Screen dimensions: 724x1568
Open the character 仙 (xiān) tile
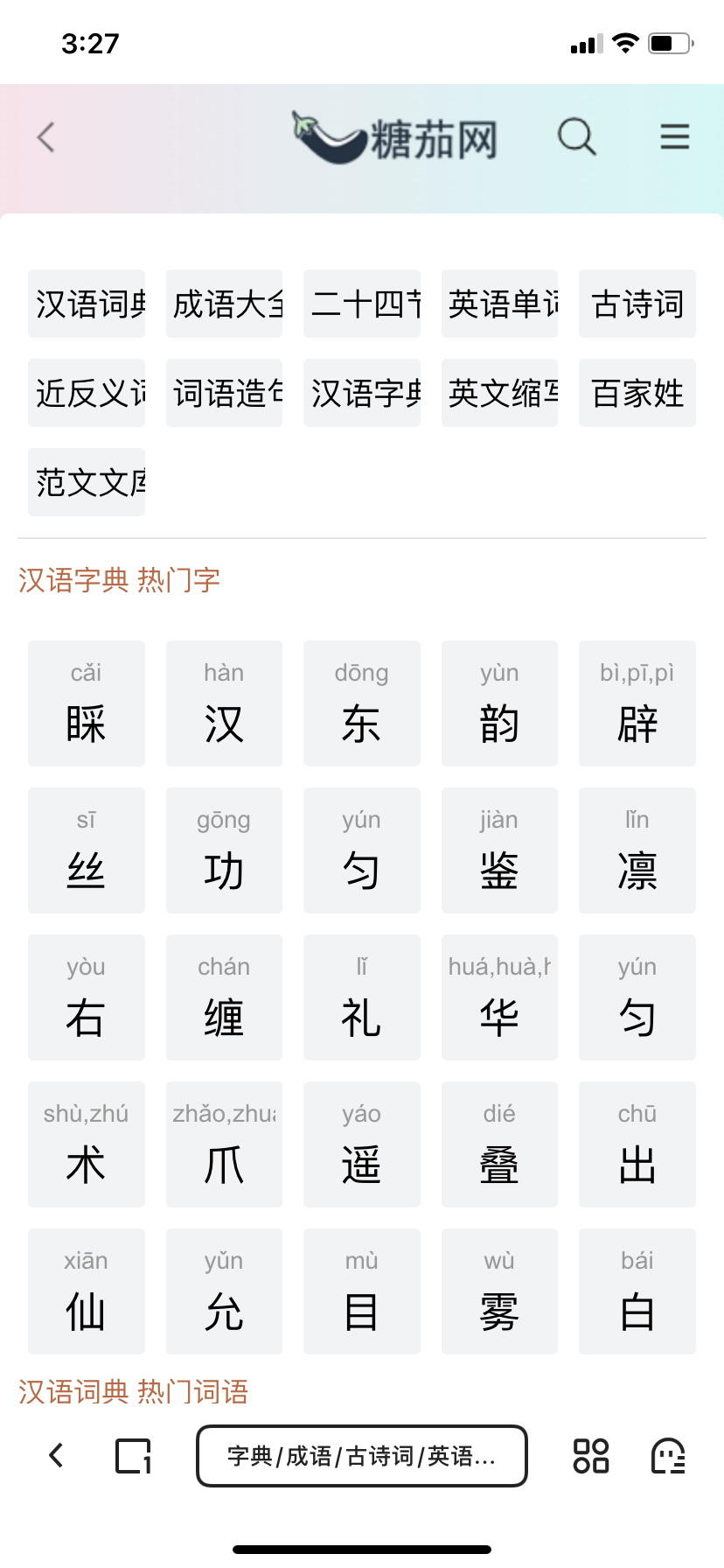point(87,1291)
